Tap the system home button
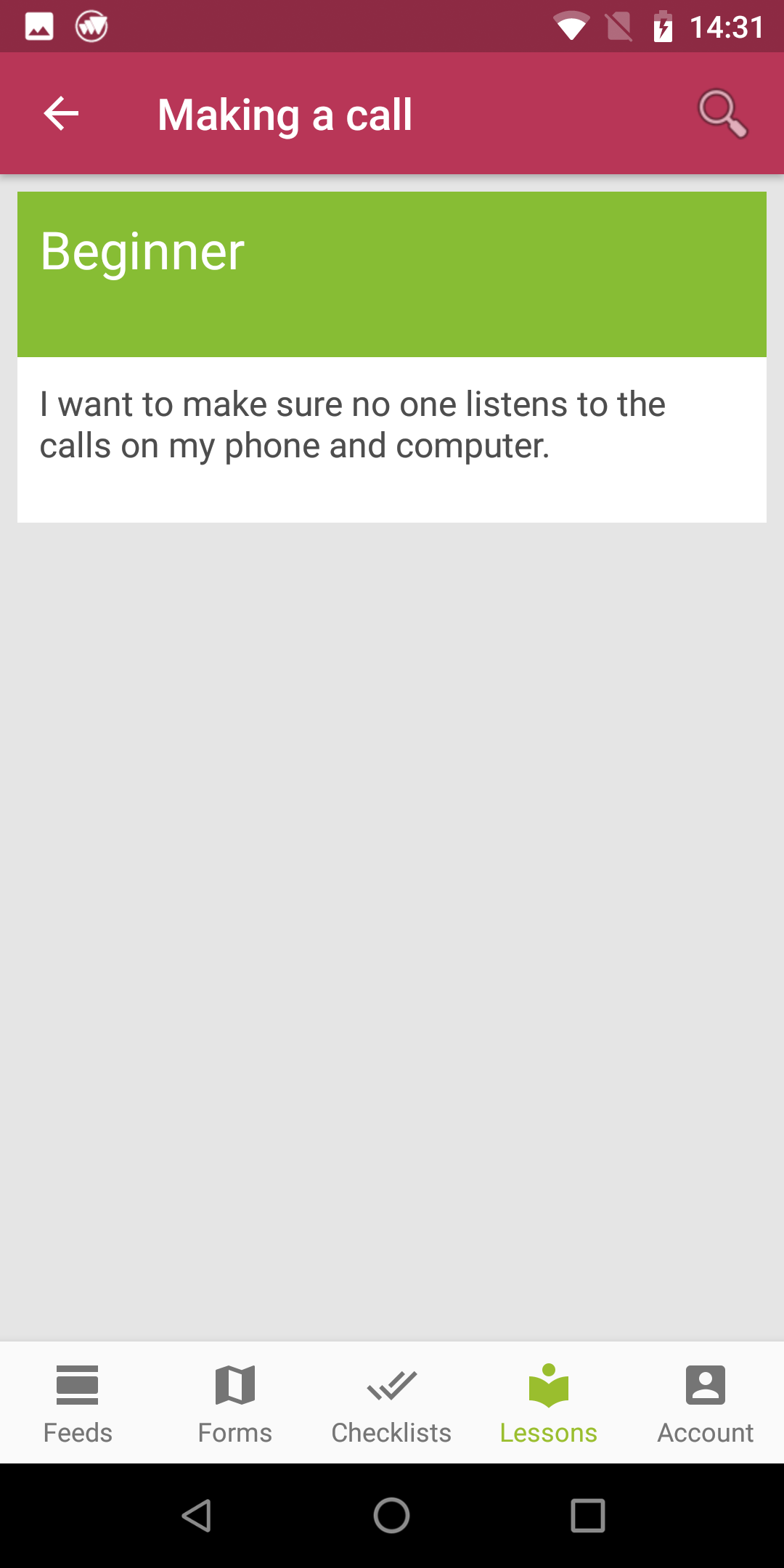784x1568 pixels. (392, 1516)
